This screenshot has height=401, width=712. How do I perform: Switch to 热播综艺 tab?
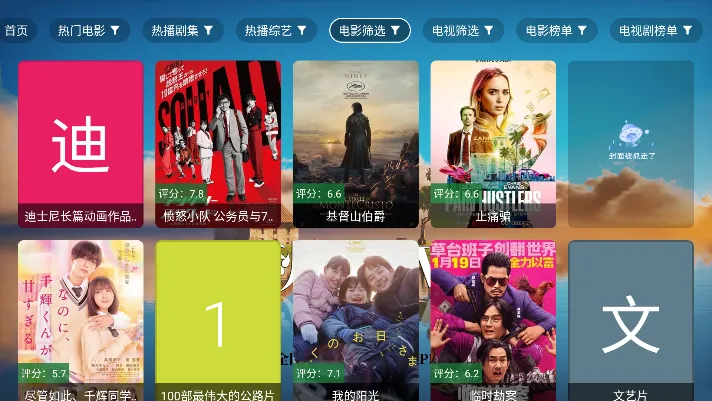point(276,31)
